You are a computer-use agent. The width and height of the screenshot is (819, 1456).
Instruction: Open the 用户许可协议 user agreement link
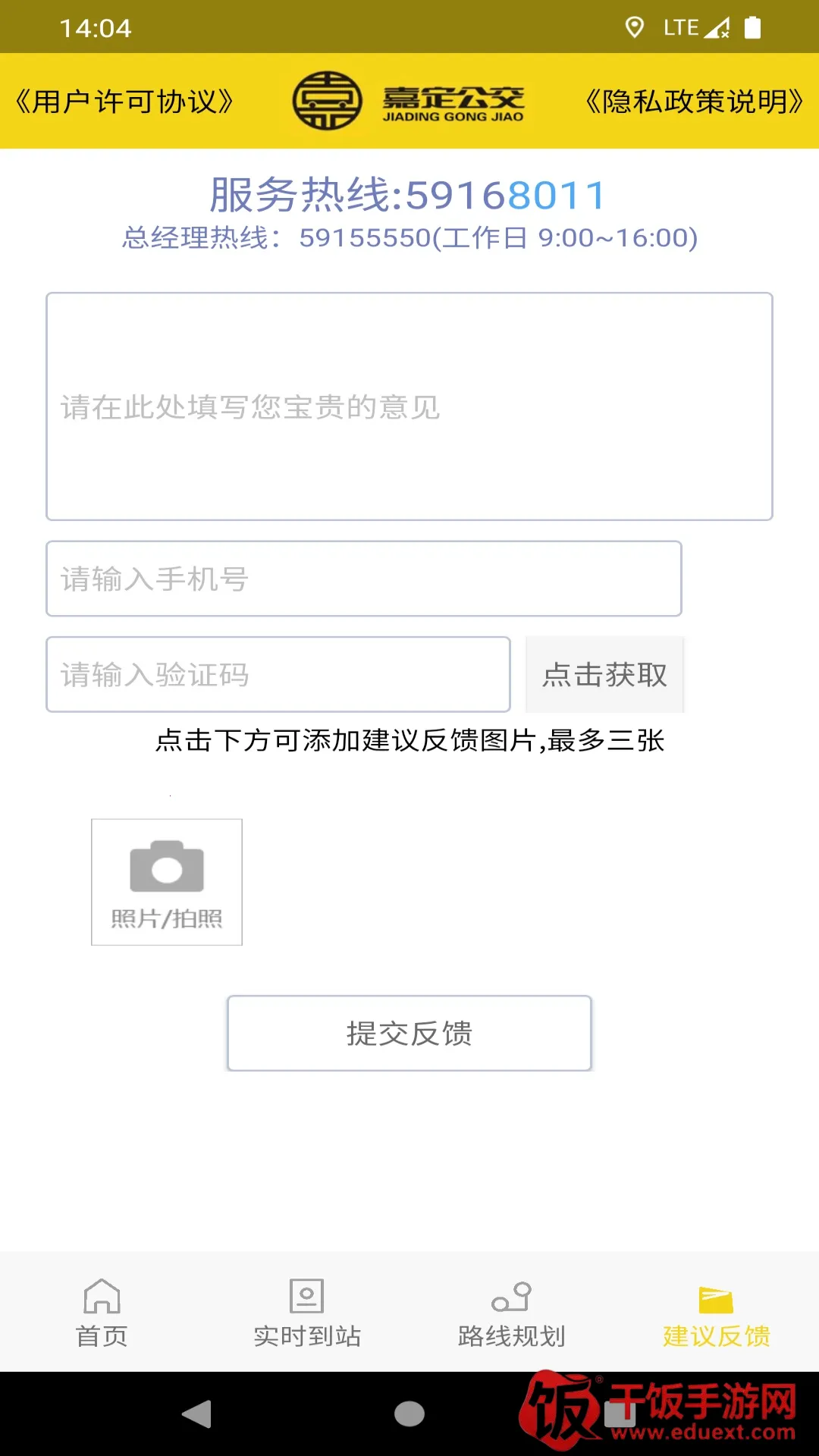tap(124, 101)
